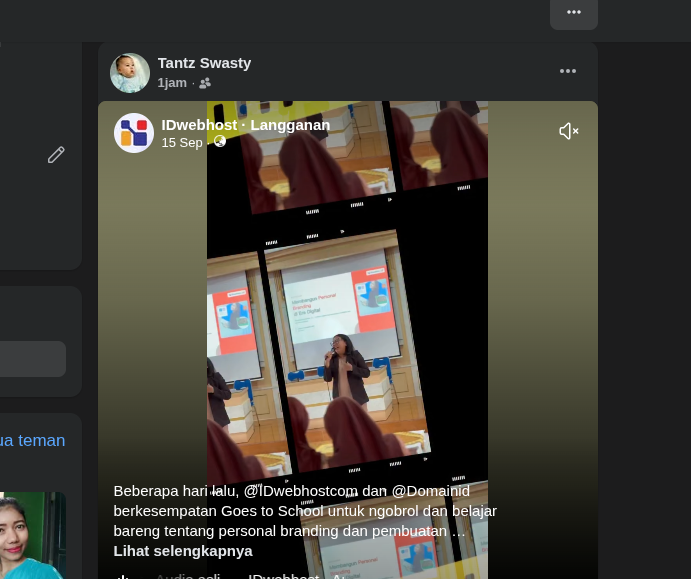The image size is (691, 579).
Task: Expand caption with Lihat selengkapnya
Action: click(x=183, y=551)
